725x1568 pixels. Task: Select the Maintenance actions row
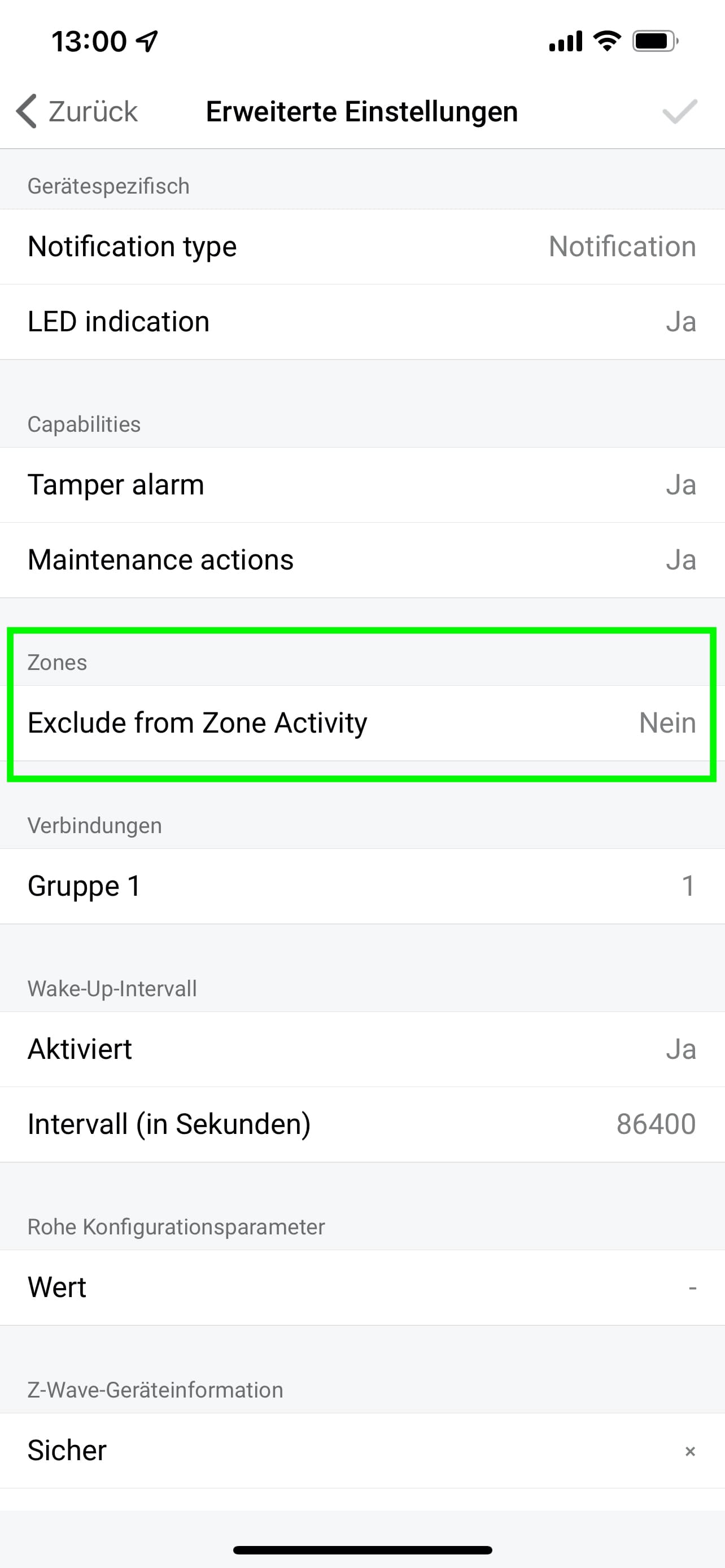click(x=362, y=560)
